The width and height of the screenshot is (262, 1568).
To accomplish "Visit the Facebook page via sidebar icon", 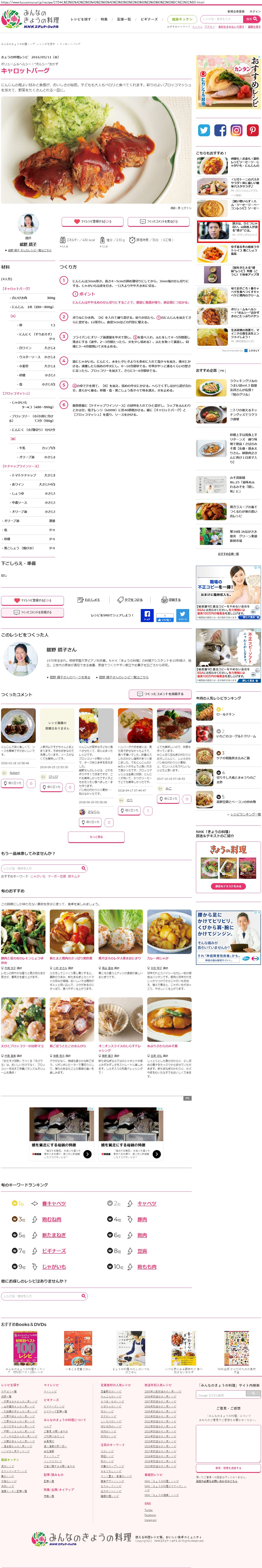I will pyautogui.click(x=220, y=130).
